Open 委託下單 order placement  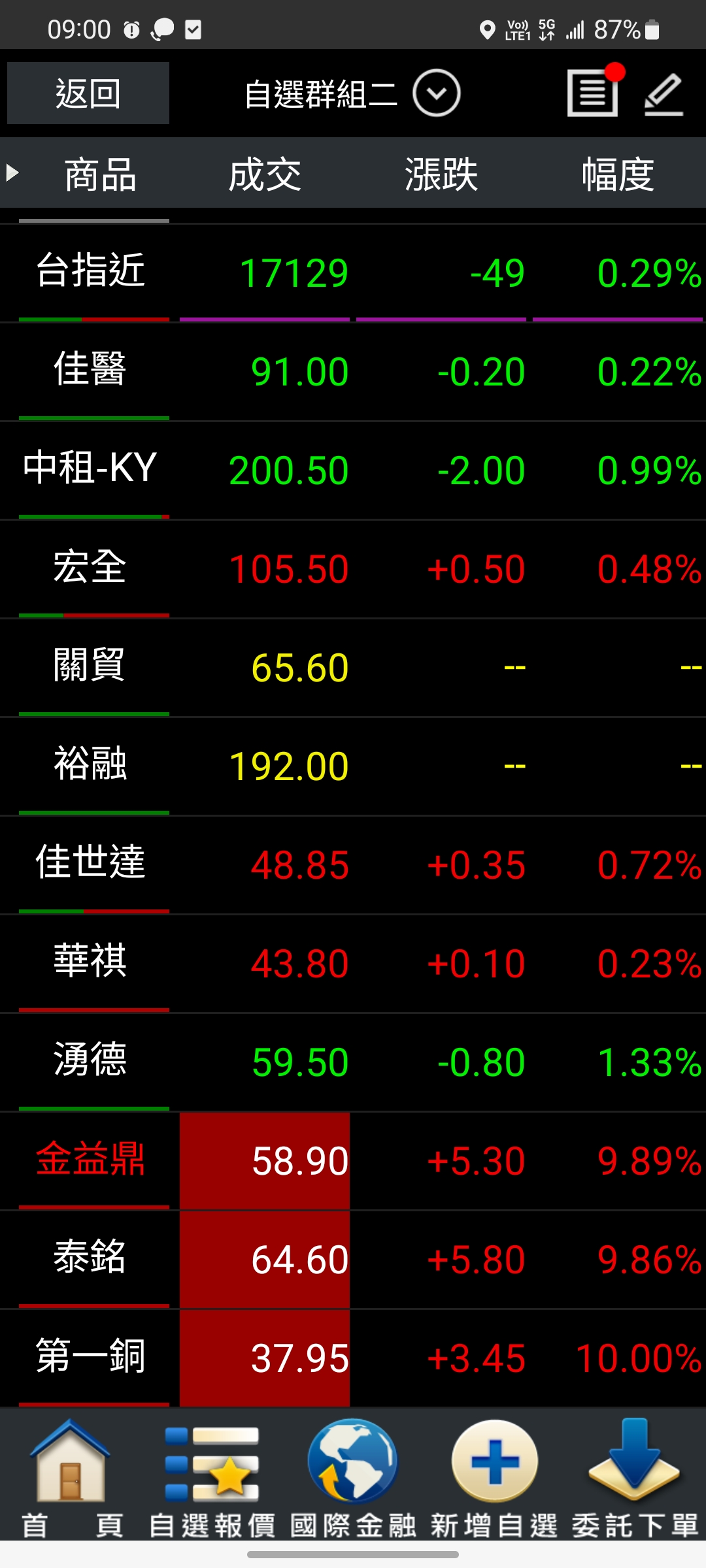635,1478
